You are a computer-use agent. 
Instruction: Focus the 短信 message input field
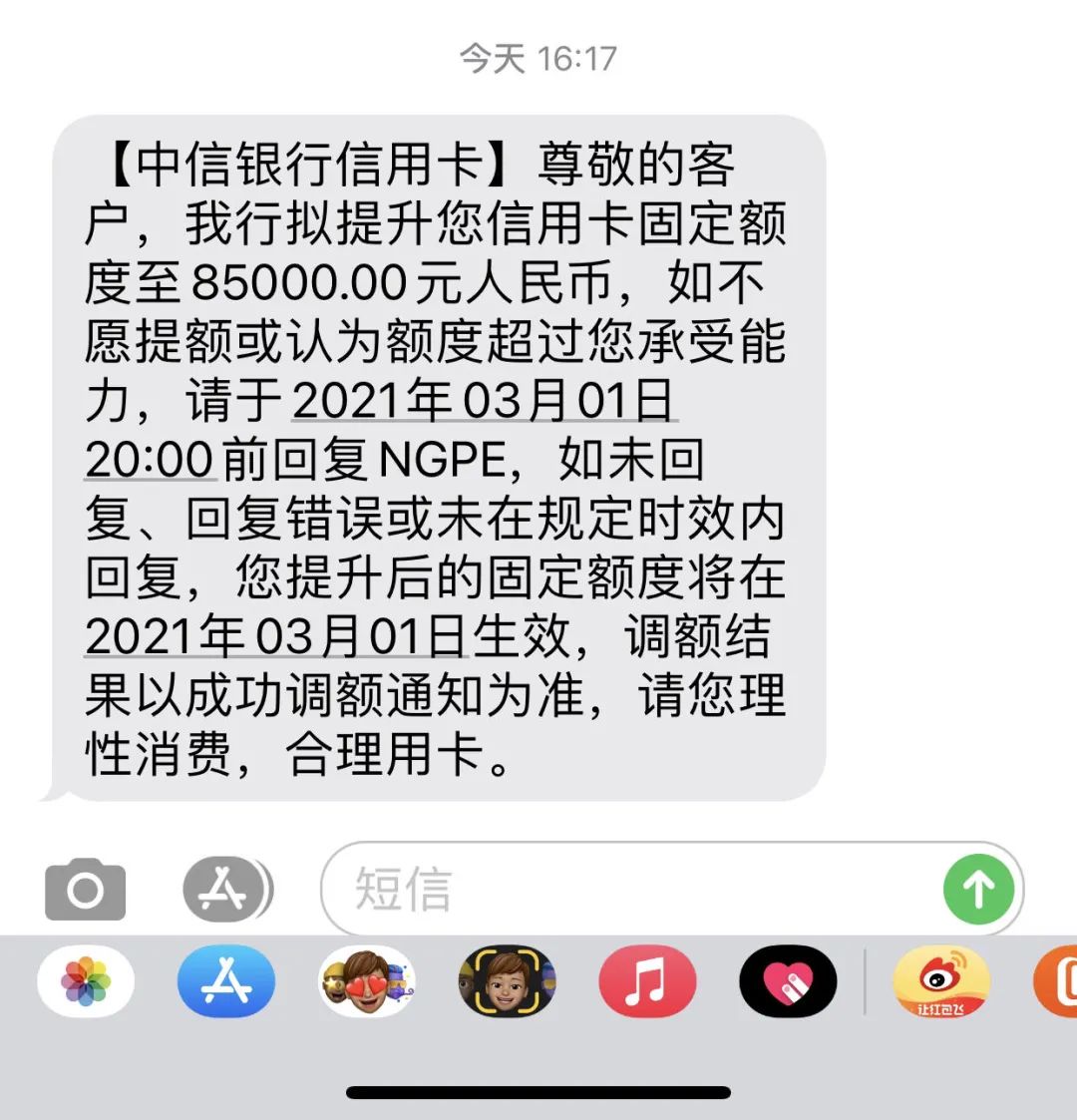click(x=638, y=889)
